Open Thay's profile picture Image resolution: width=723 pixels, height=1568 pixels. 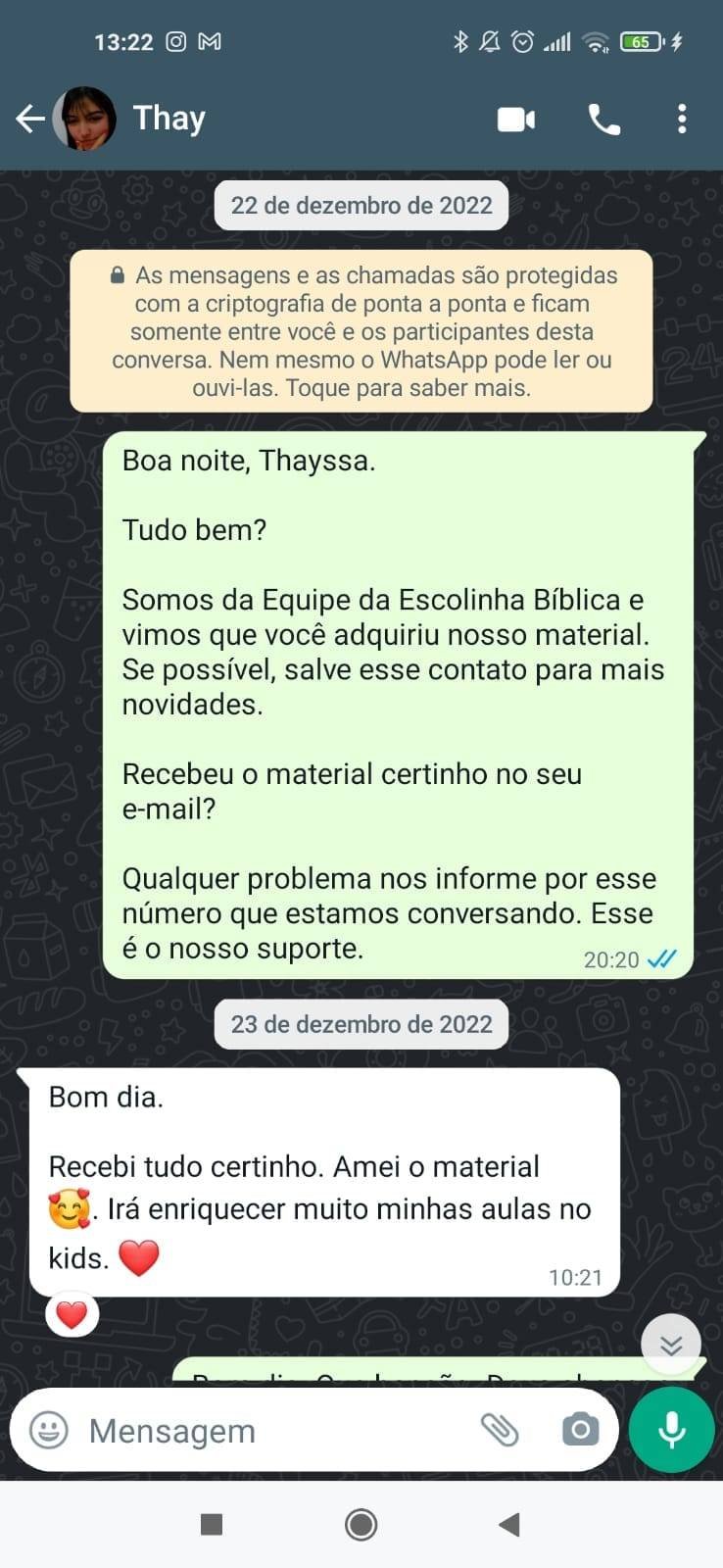coord(84,119)
